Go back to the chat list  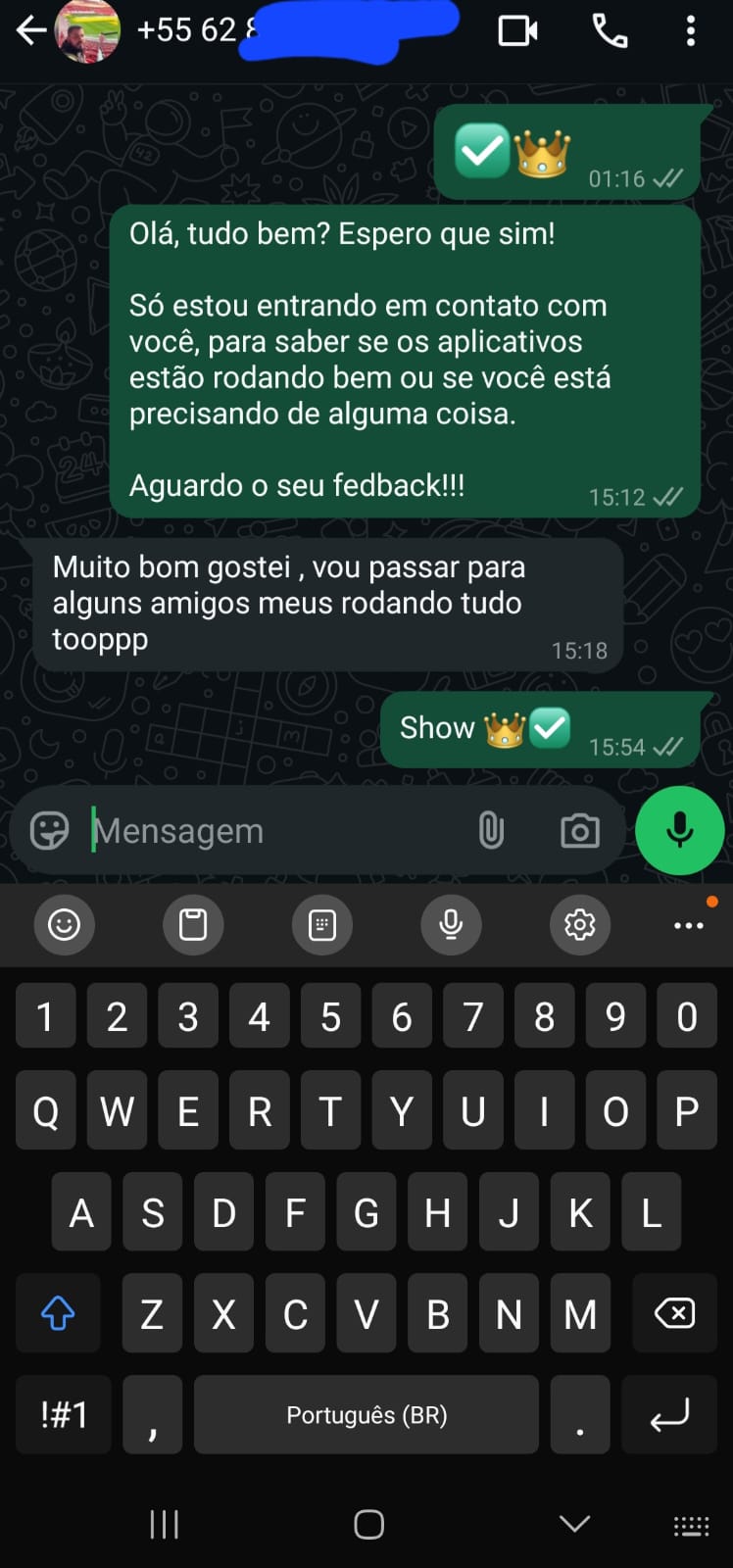click(x=31, y=31)
